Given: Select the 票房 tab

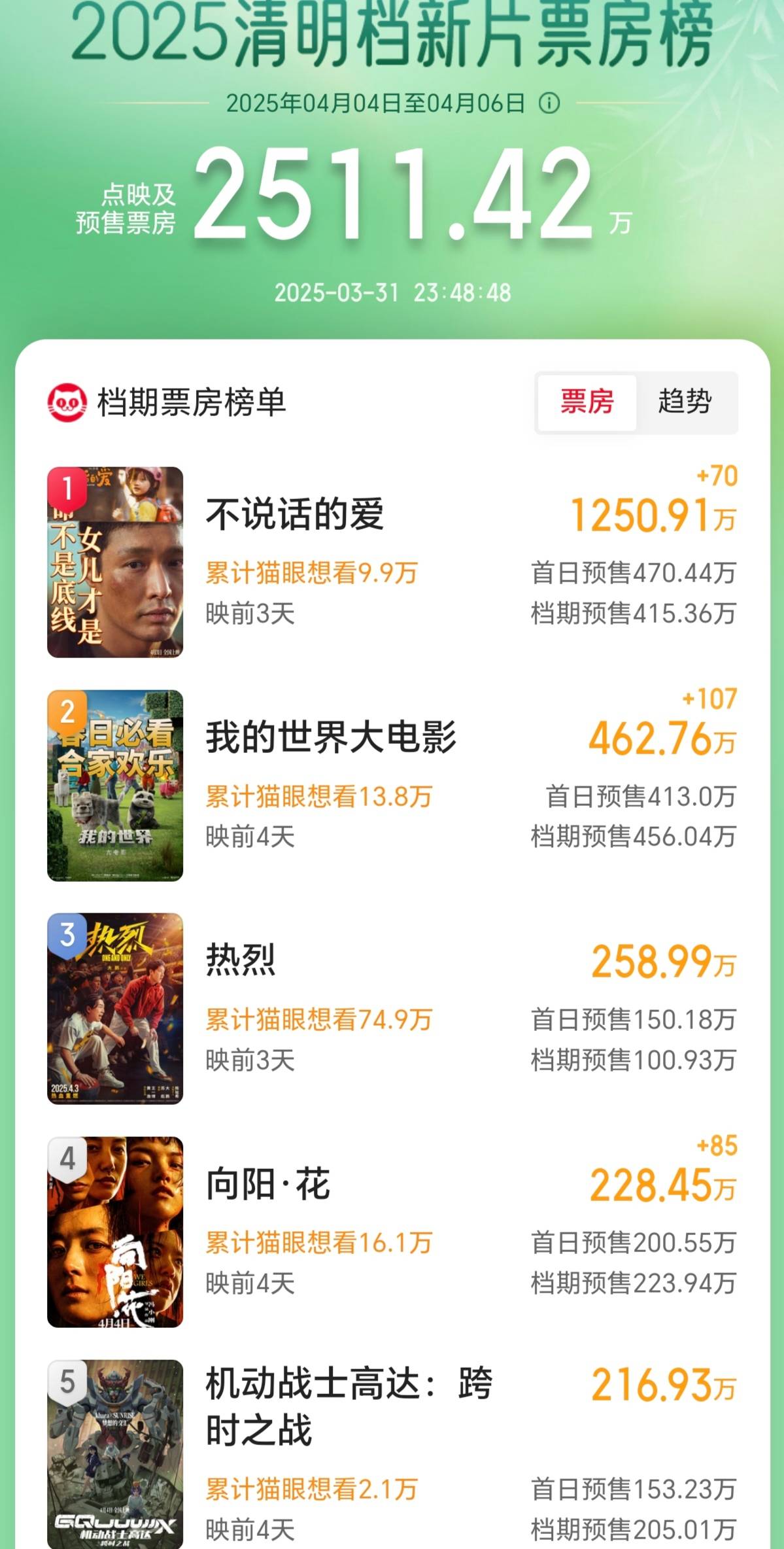Looking at the screenshot, I should point(587,402).
